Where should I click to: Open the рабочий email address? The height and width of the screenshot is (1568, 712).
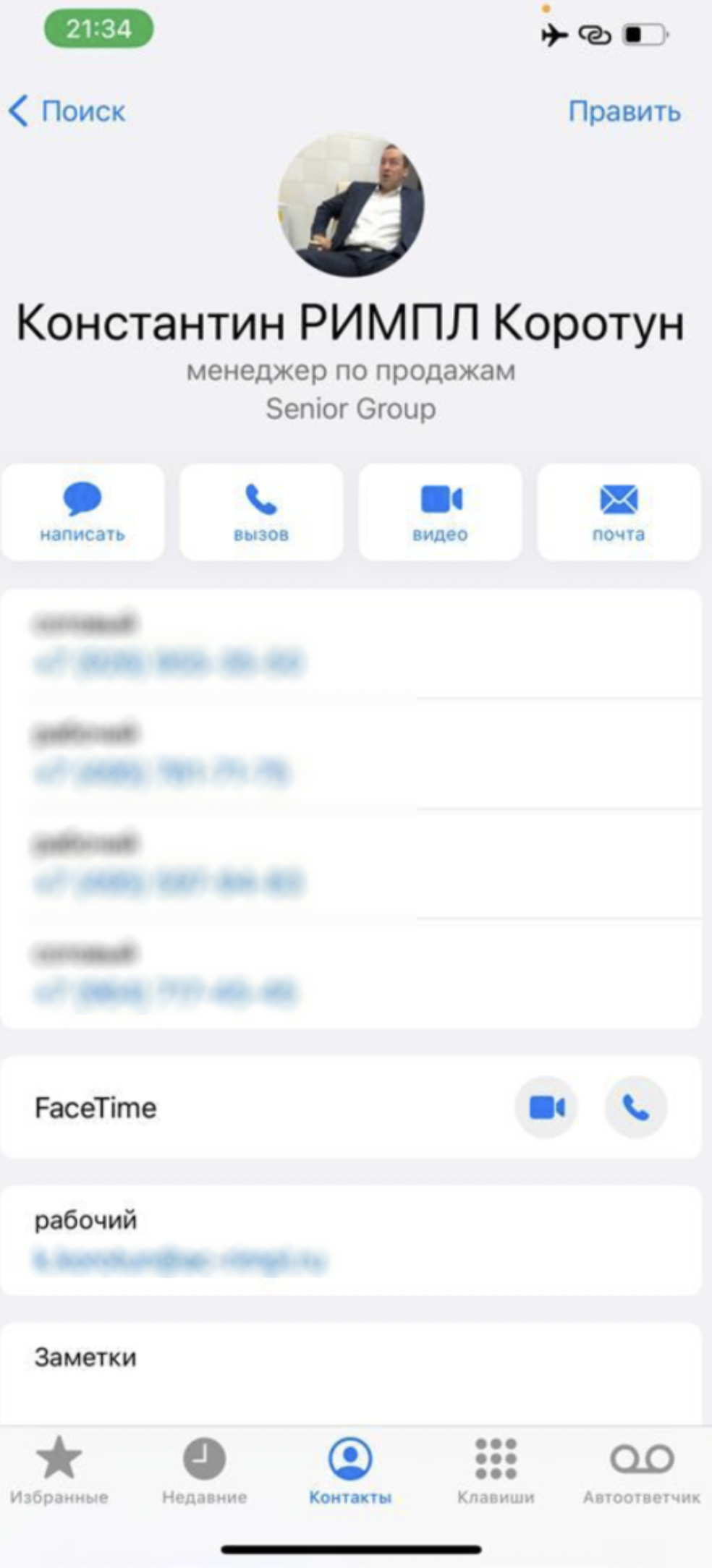(x=181, y=1260)
